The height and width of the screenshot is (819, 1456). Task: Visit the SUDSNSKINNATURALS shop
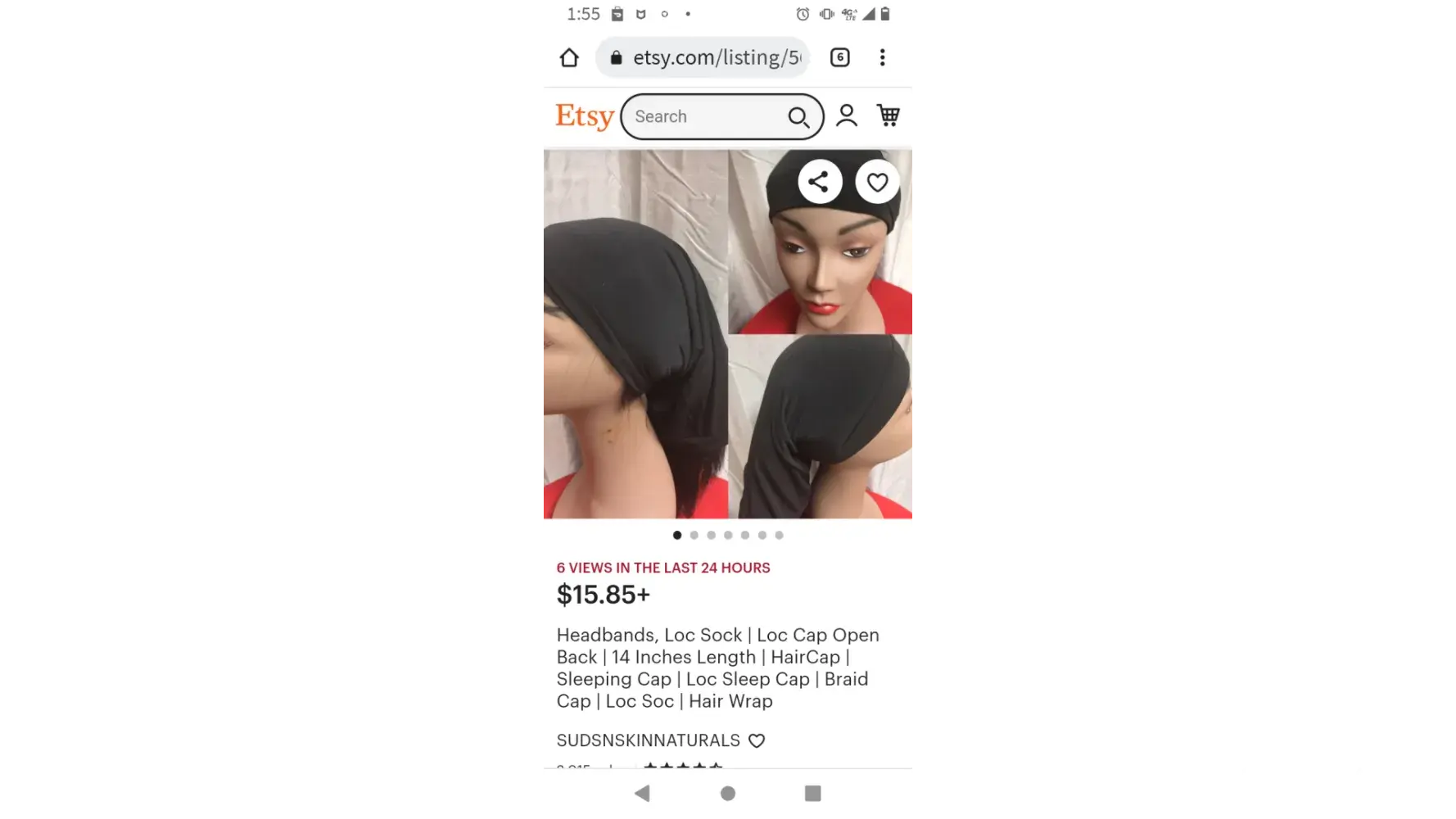click(648, 740)
